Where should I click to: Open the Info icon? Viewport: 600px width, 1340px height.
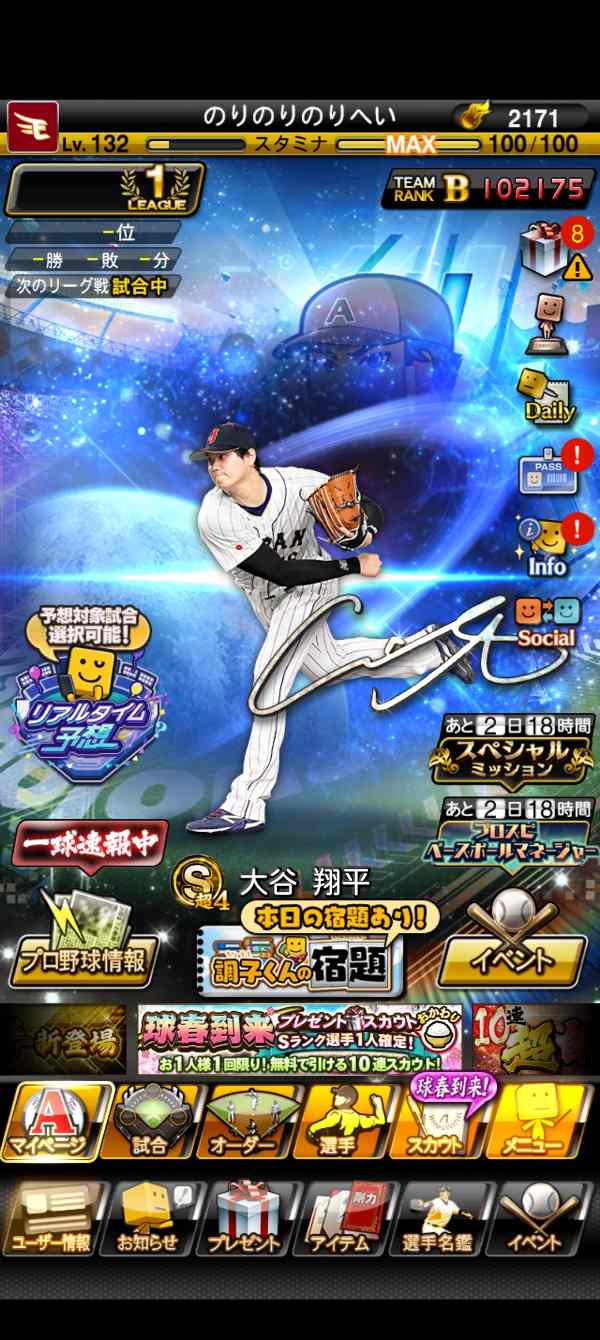547,547
